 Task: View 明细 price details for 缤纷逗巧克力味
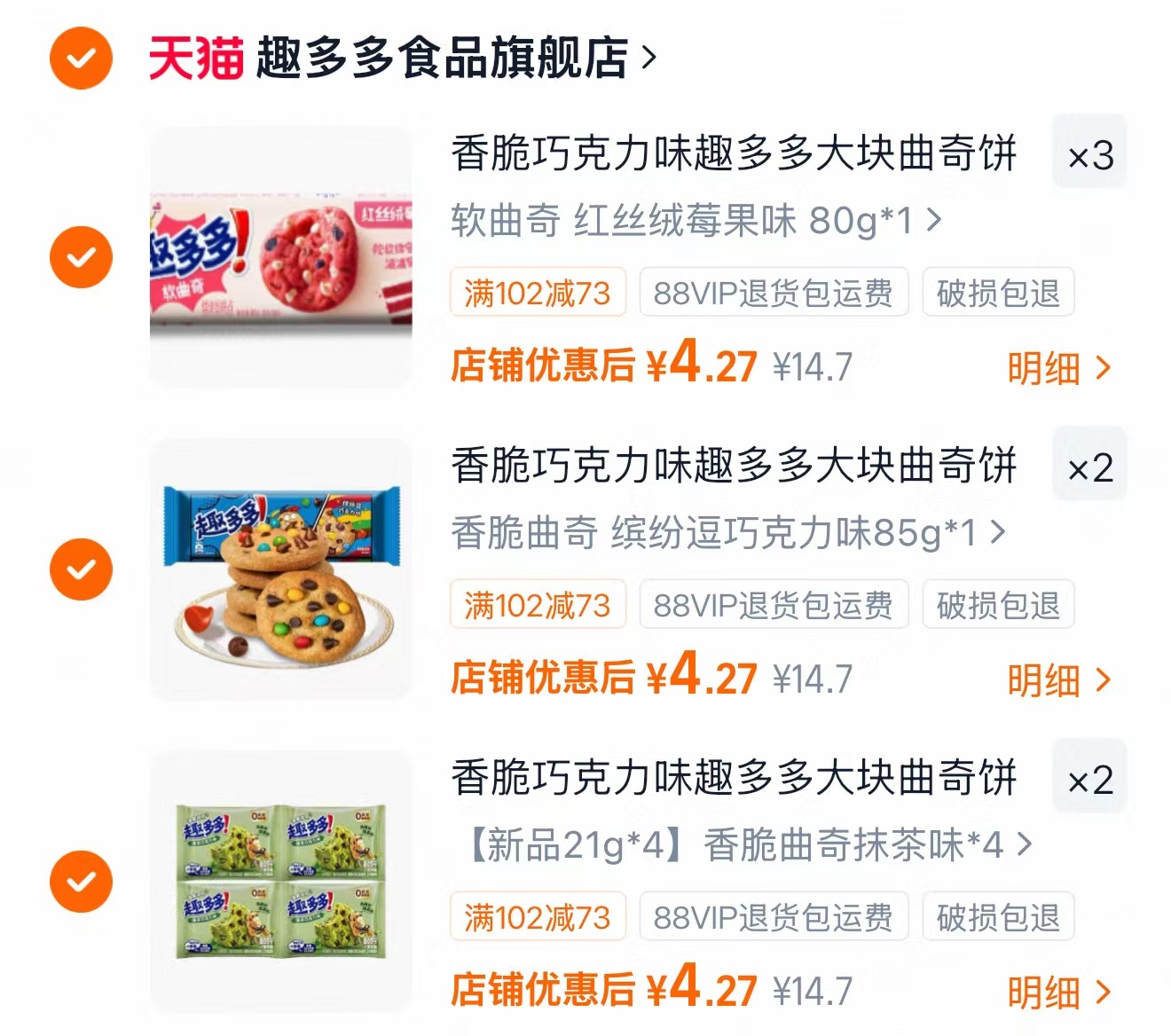click(x=1059, y=680)
